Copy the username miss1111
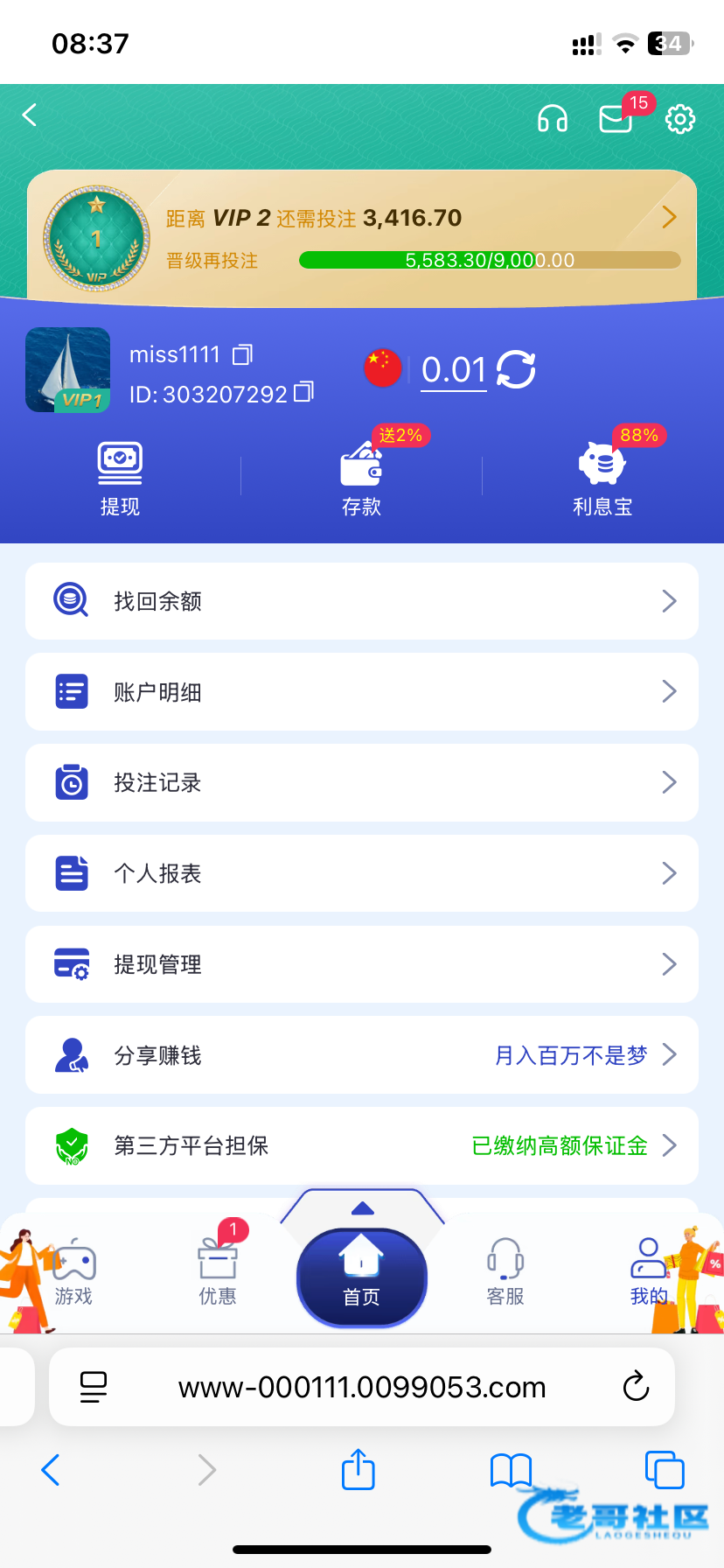This screenshot has width=724, height=1568. click(243, 354)
